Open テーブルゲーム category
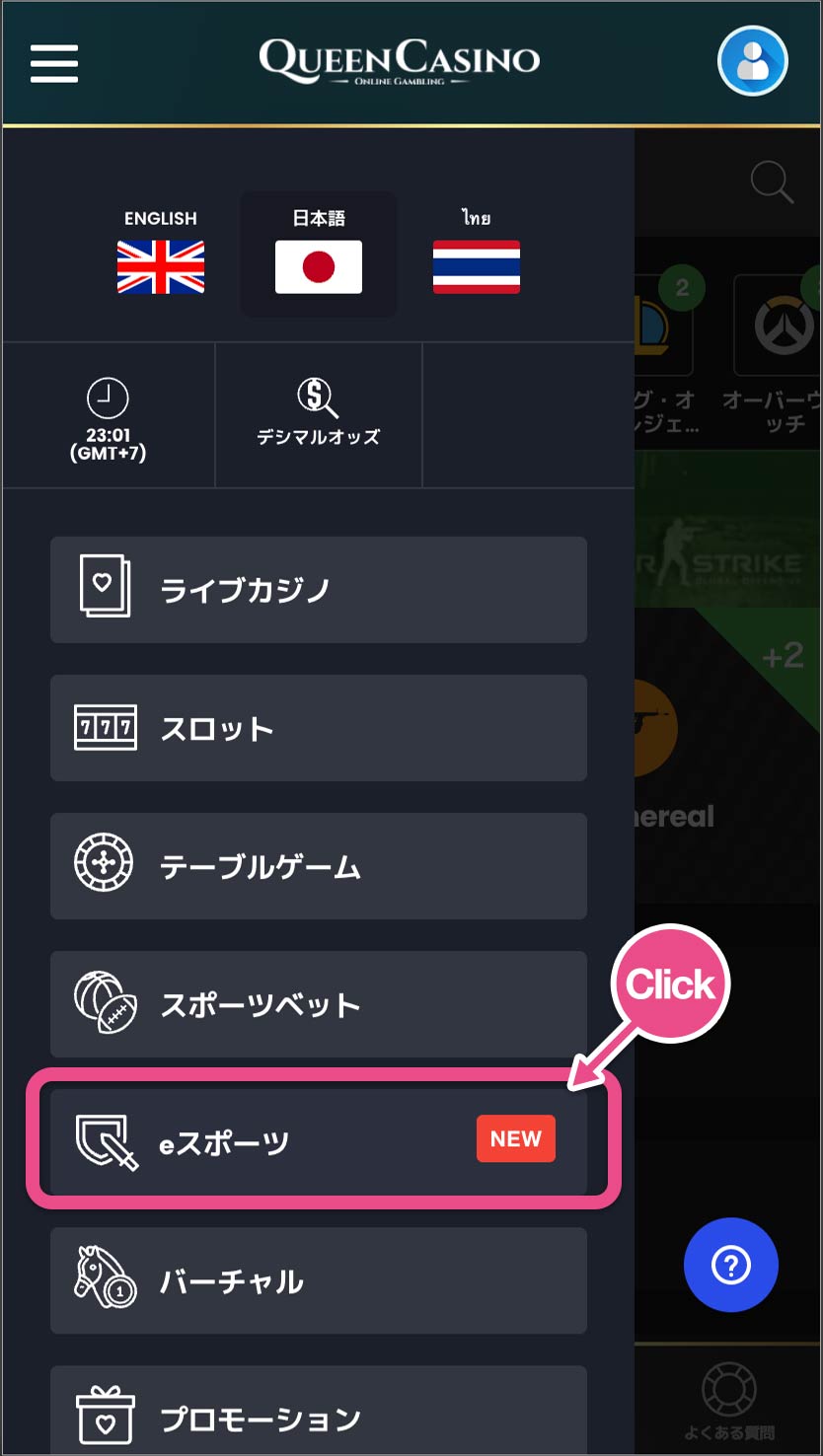Image resolution: width=823 pixels, height=1456 pixels. coord(318,866)
